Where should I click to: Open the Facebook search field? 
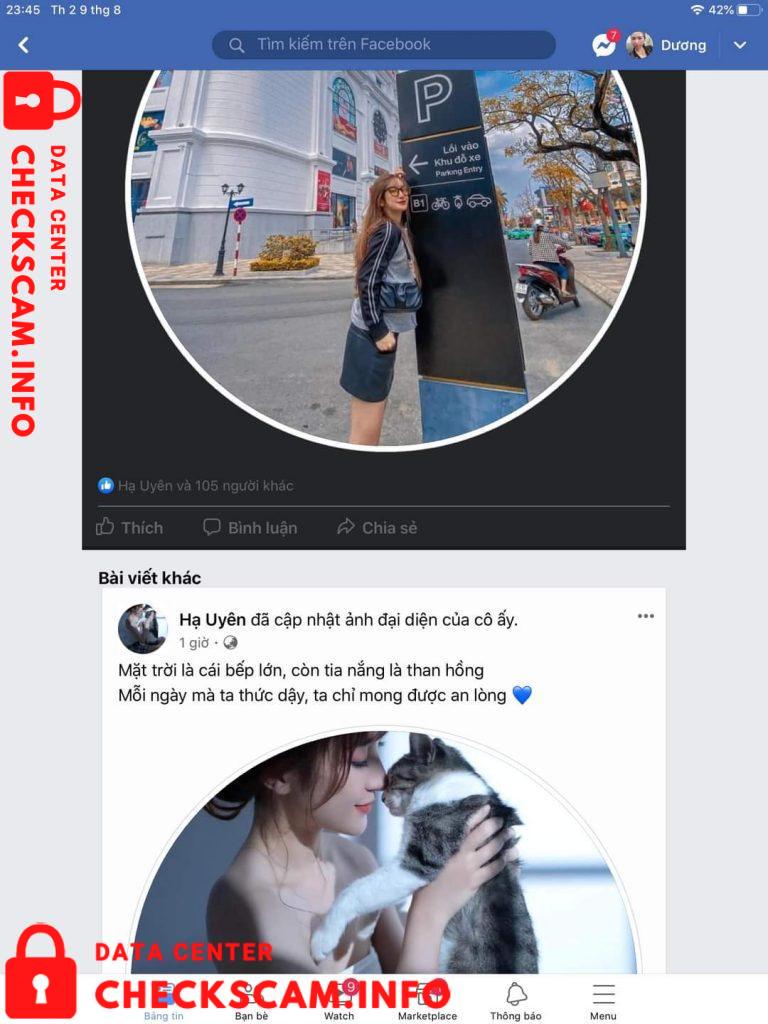point(383,45)
